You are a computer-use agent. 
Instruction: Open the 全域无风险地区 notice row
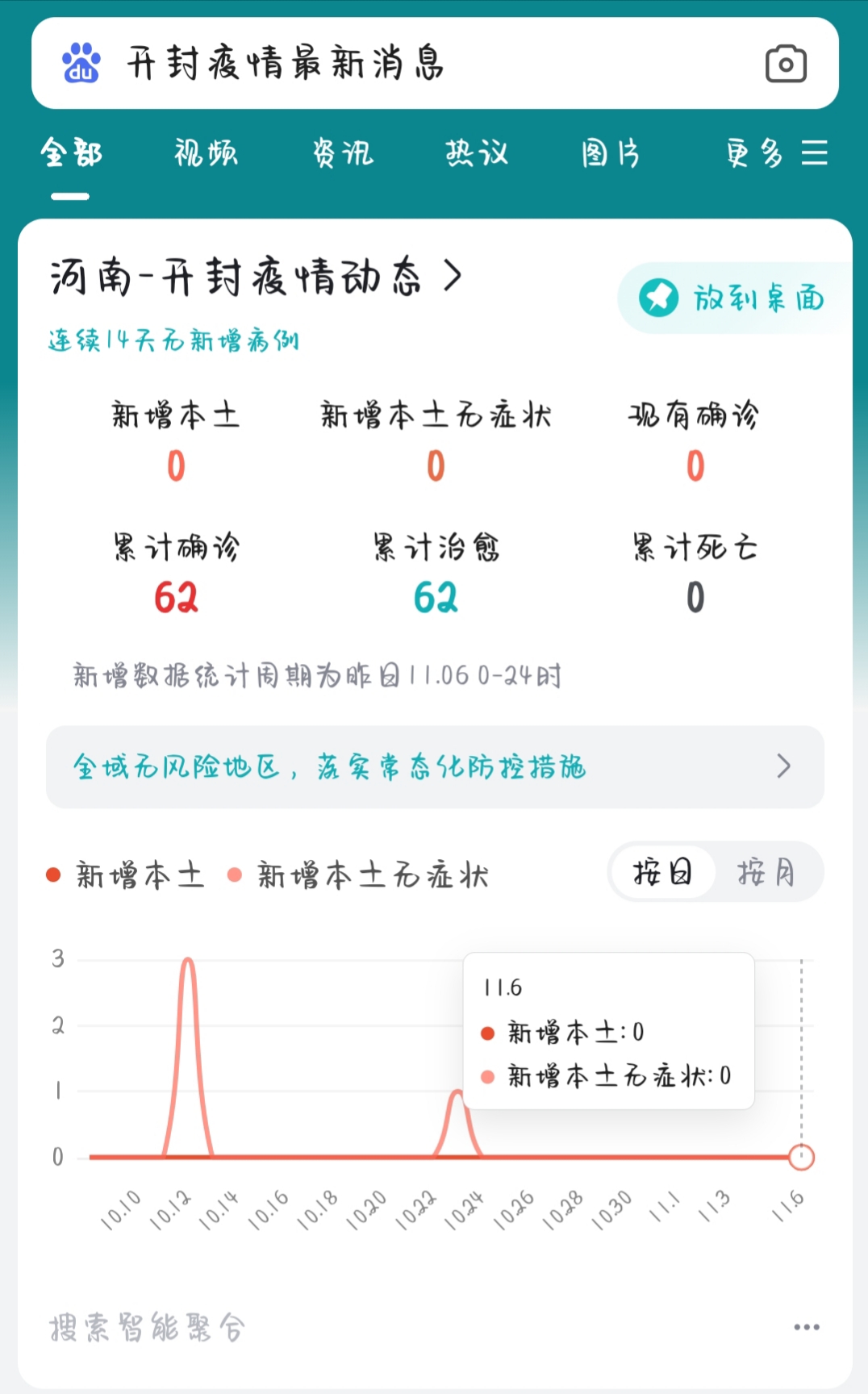435,766
